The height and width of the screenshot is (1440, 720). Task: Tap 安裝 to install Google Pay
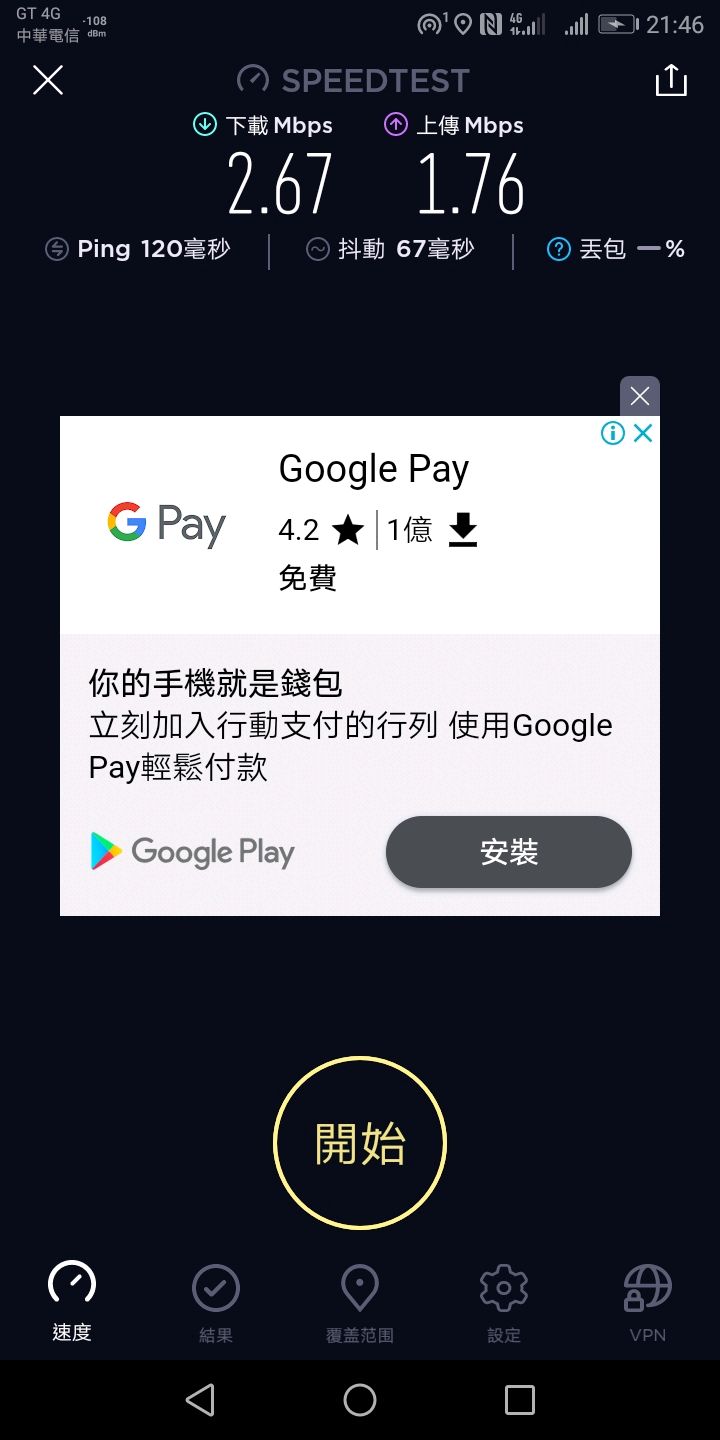click(508, 852)
